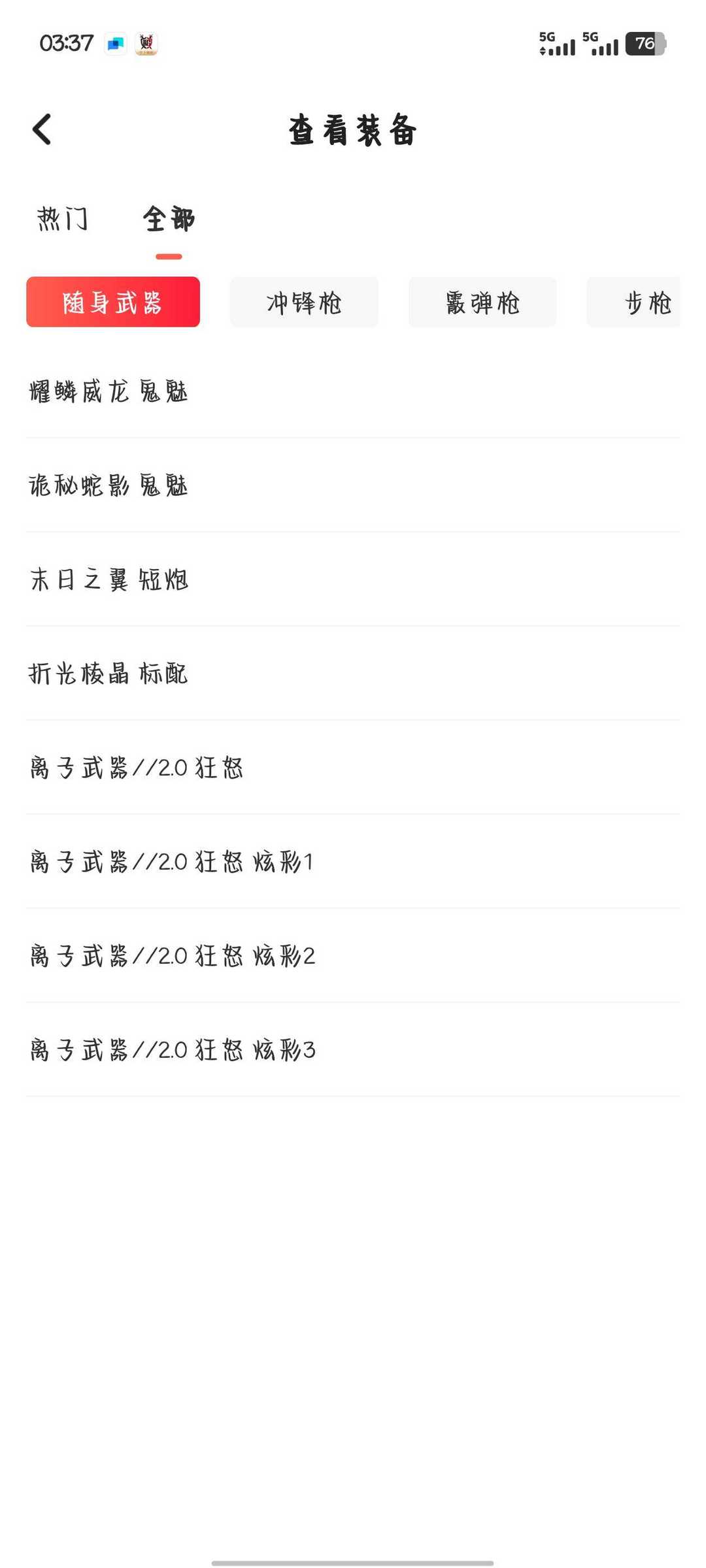The width and height of the screenshot is (706, 1568).
Task: Filter by 冲锋枪 category
Action: click(304, 302)
